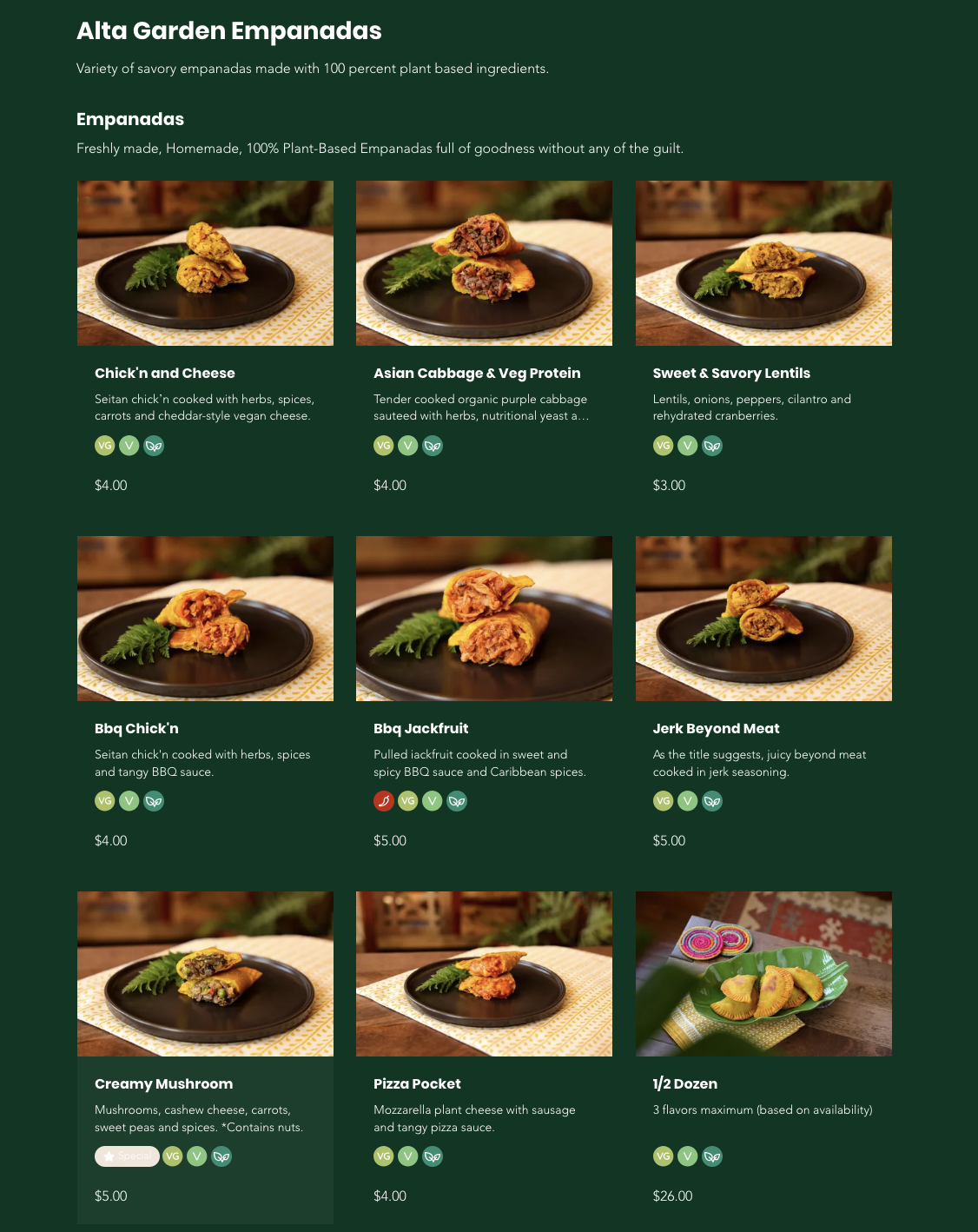View details for Pizza Pocket
Image resolution: width=978 pixels, height=1232 pixels.
[484, 1057]
